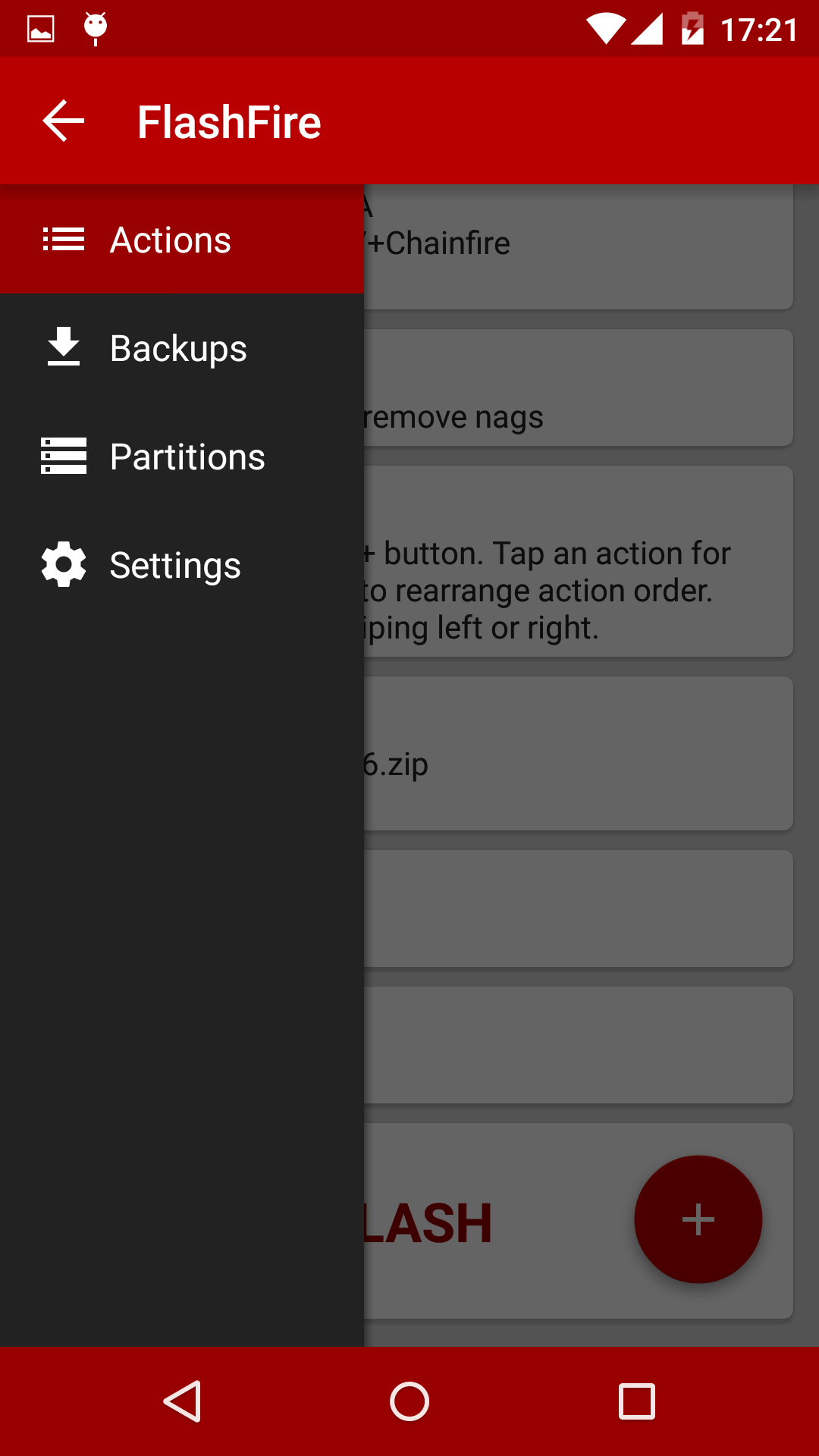This screenshot has width=819, height=1456.
Task: Go to the home screen
Action: point(409,1401)
